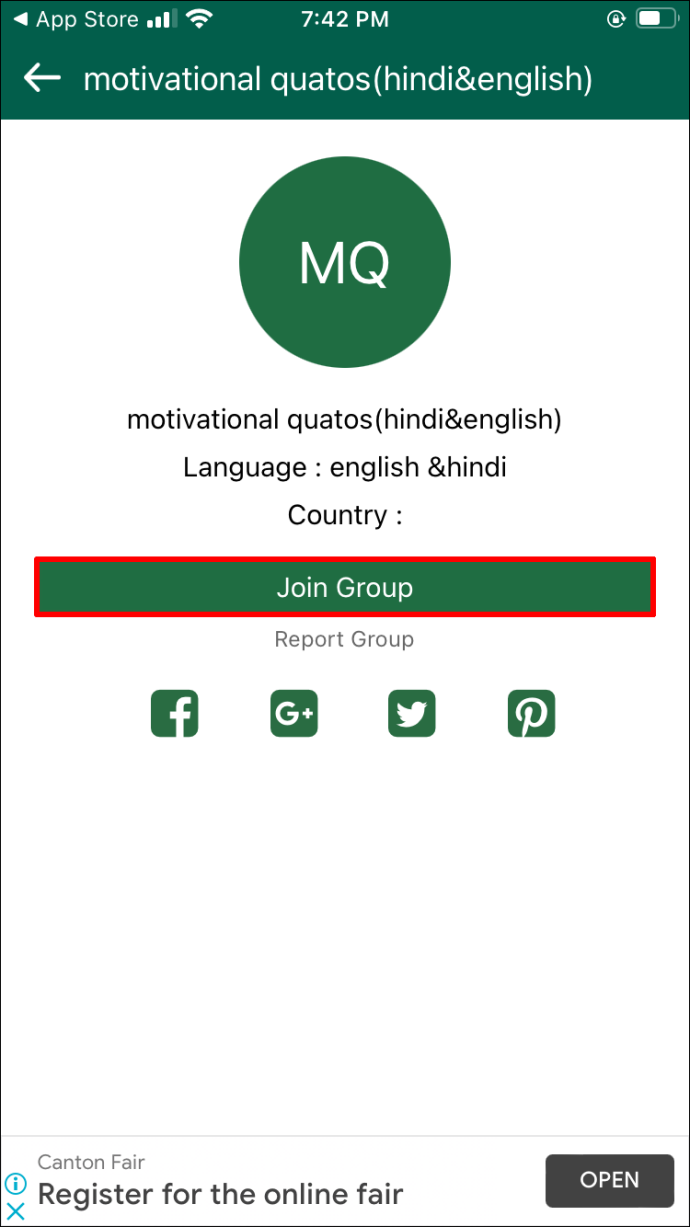Share the group on Facebook

175,714
